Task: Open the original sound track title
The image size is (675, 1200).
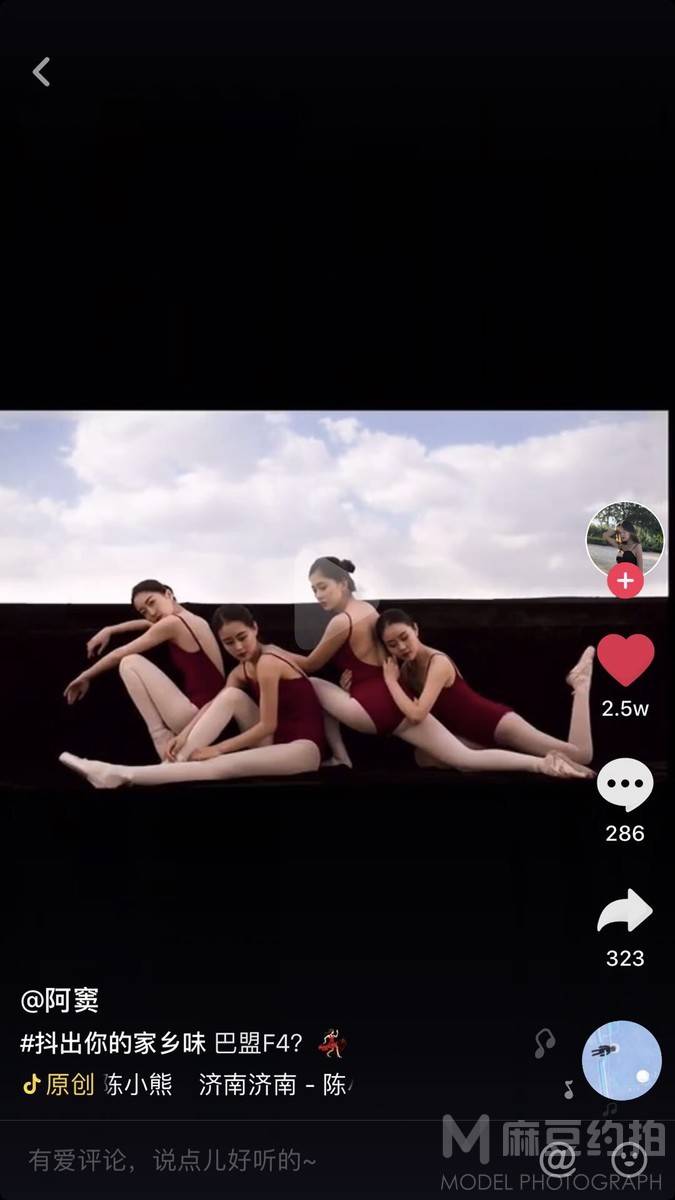Action: point(200,1084)
